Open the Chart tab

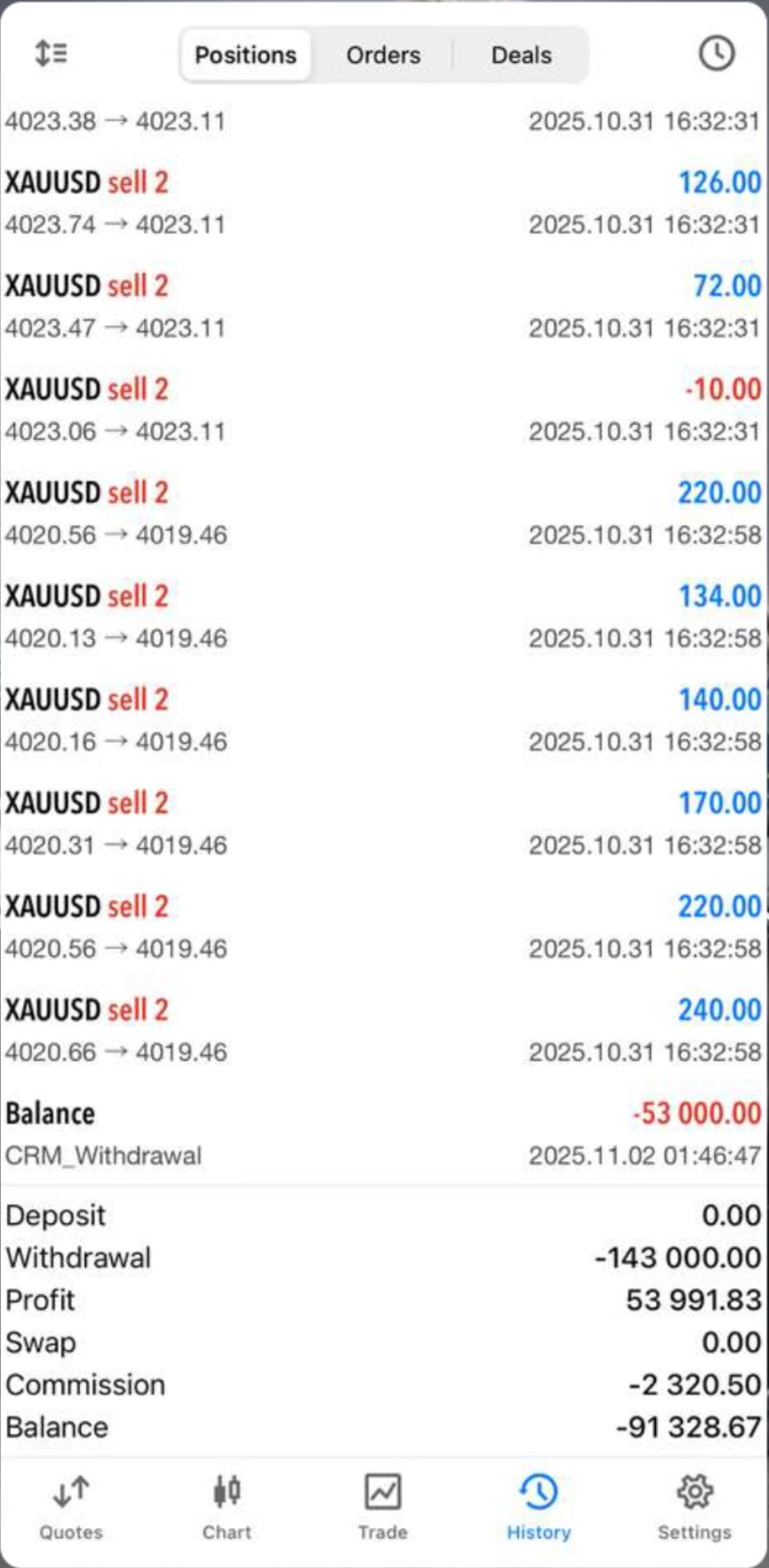click(x=227, y=1508)
